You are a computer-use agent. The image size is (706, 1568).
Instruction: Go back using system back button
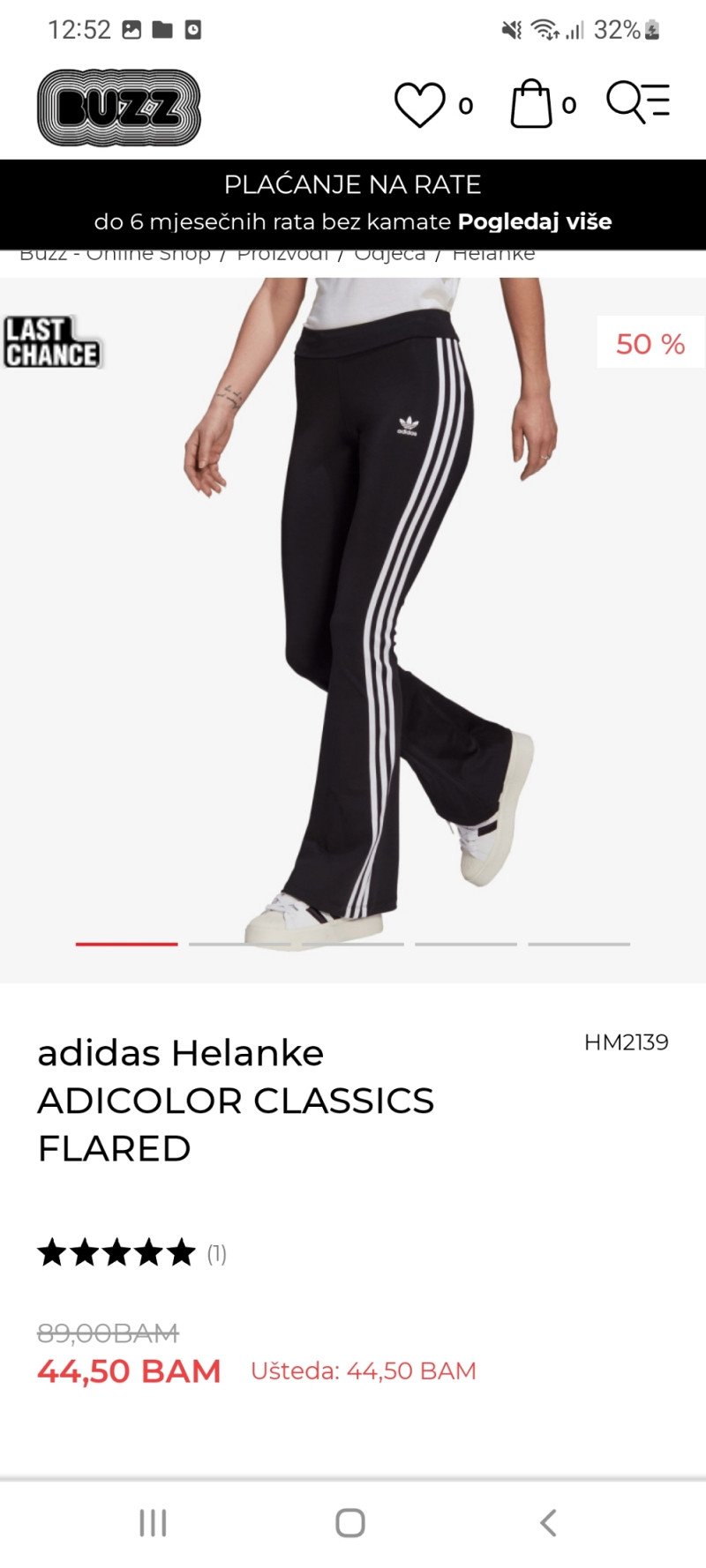tap(548, 1522)
